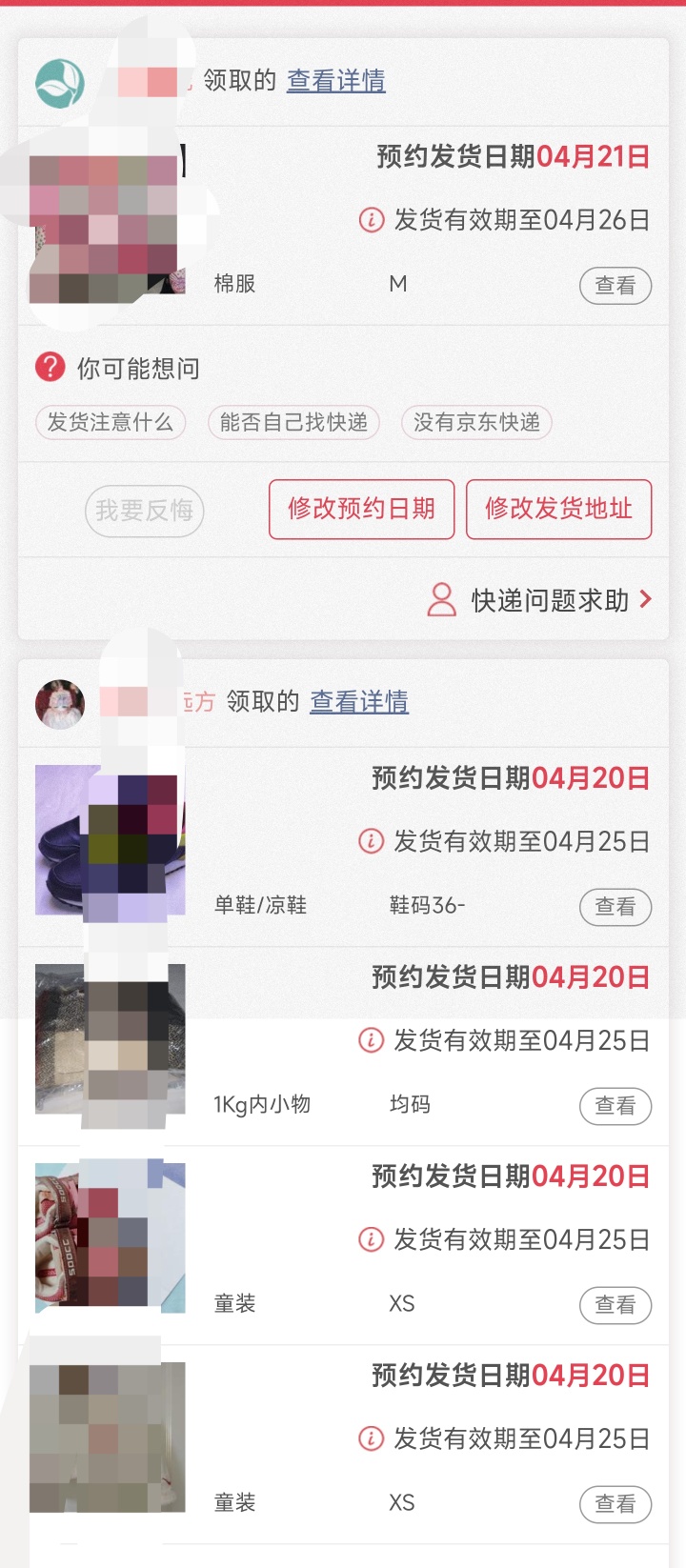This screenshot has height=1568, width=686.
Task: Open 修改发货地址 to edit shipping address
Action: pos(558,509)
